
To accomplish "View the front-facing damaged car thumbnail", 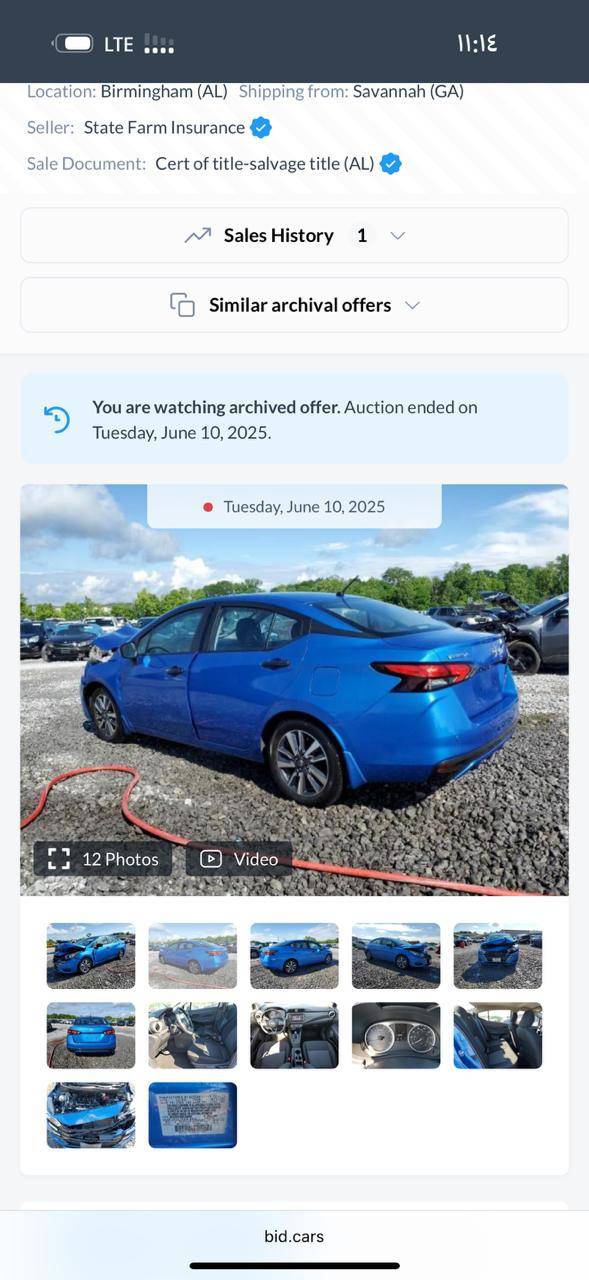I will click(498, 956).
